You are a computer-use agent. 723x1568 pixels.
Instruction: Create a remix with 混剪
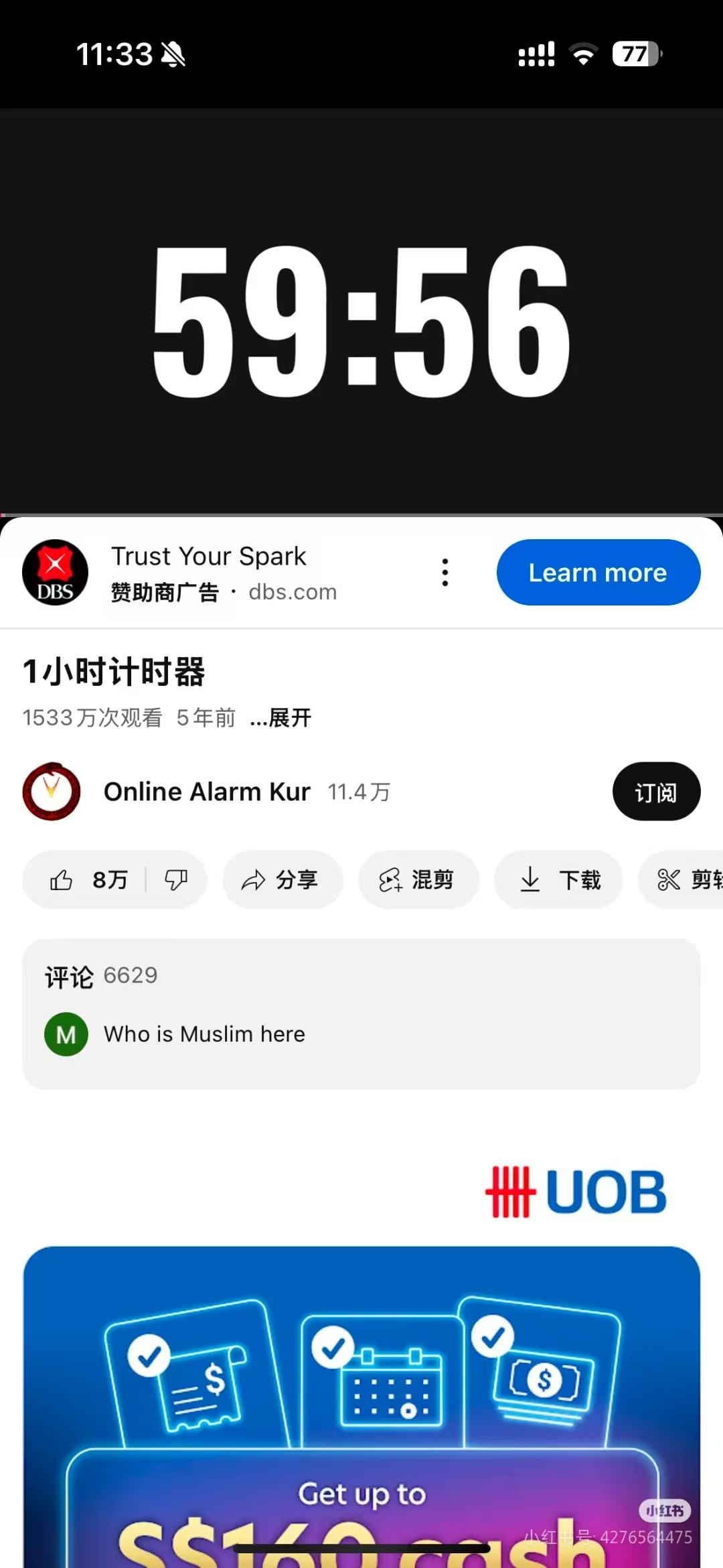point(418,880)
